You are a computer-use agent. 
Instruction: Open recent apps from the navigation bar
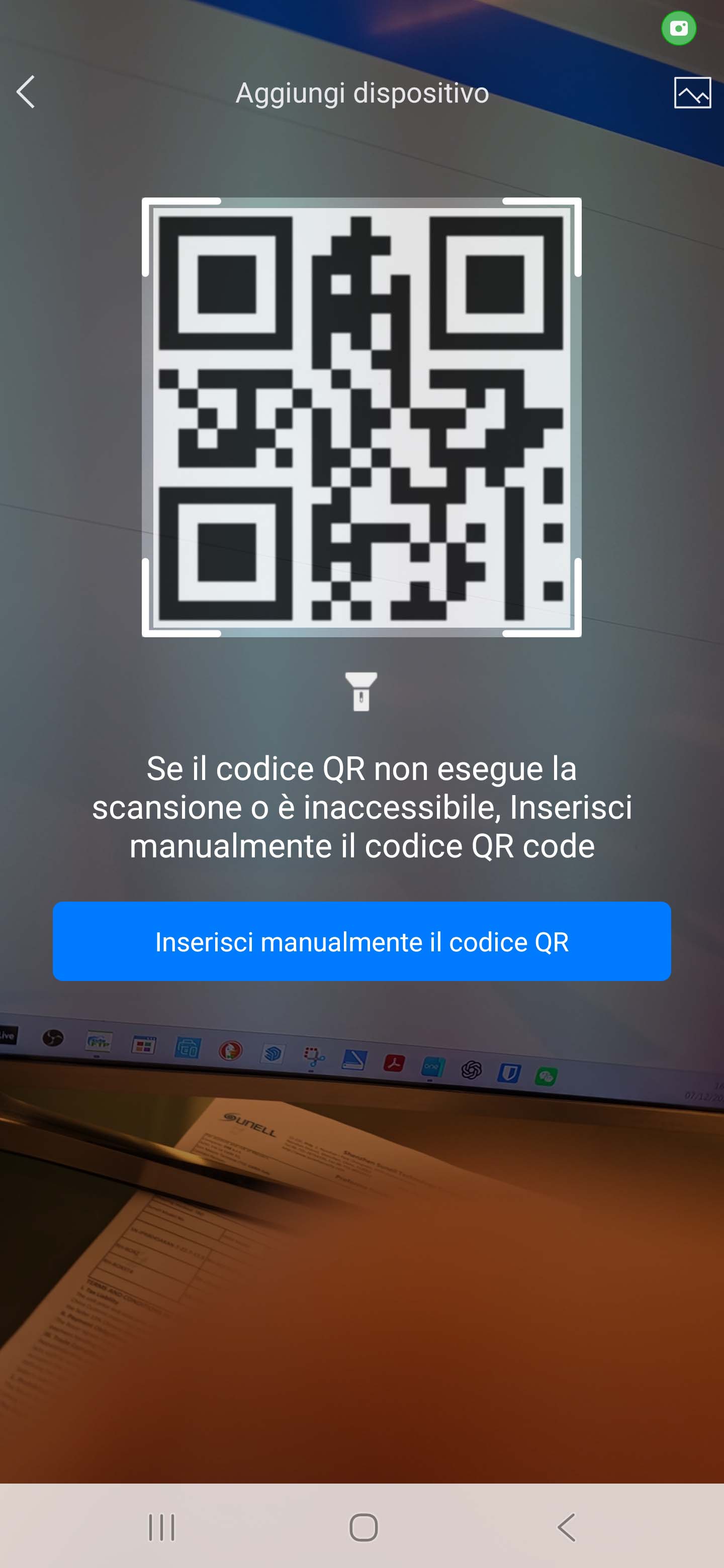(161, 1527)
